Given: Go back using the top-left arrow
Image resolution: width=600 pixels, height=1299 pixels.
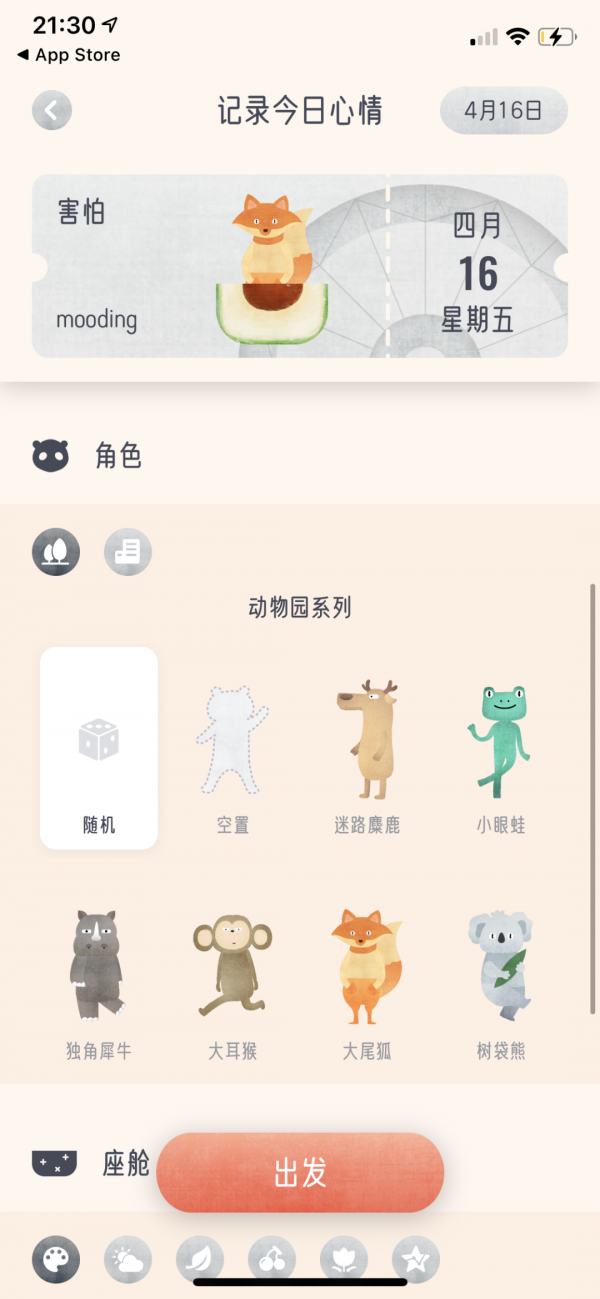Looking at the screenshot, I should click(x=52, y=111).
